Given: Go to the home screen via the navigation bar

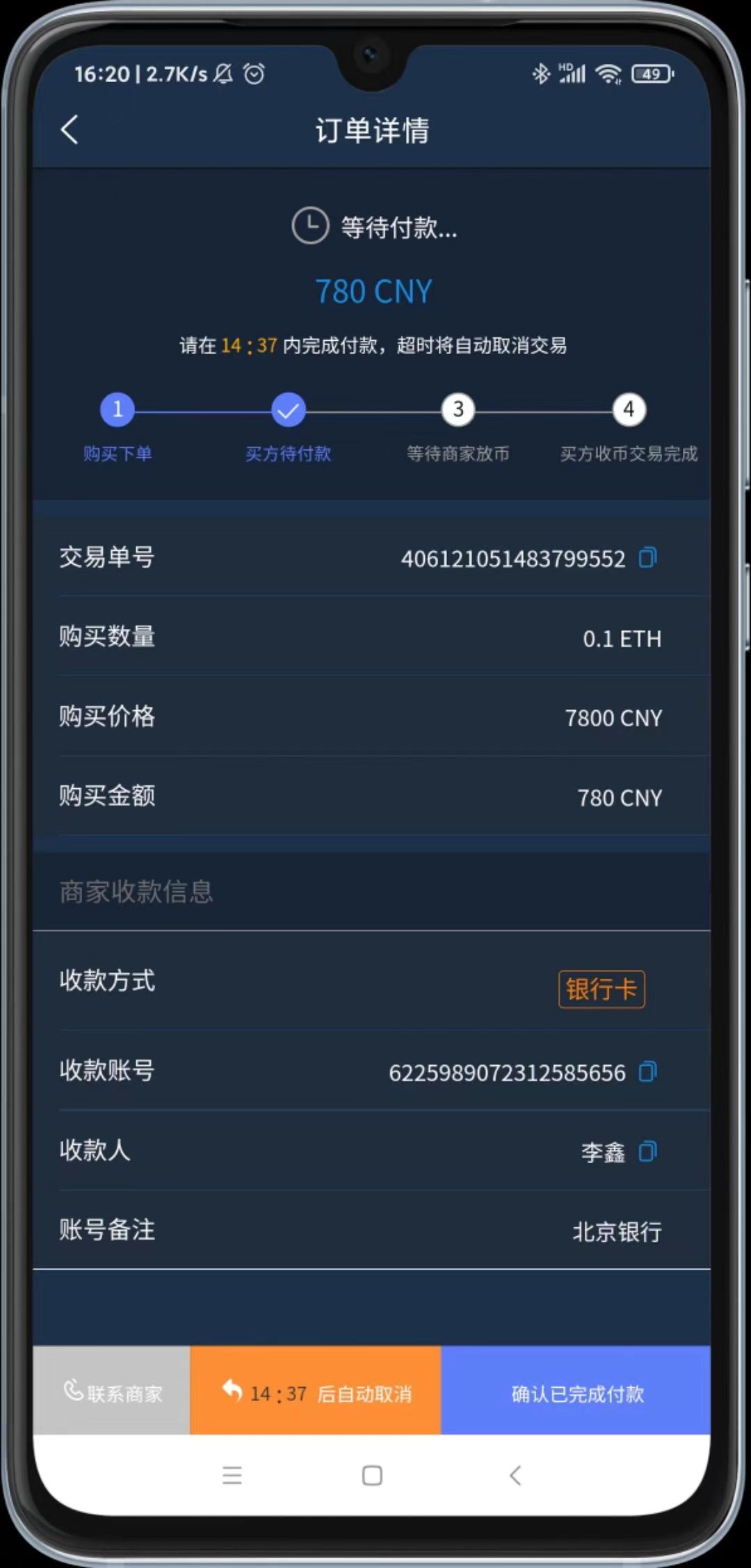Looking at the screenshot, I should tap(372, 1475).
